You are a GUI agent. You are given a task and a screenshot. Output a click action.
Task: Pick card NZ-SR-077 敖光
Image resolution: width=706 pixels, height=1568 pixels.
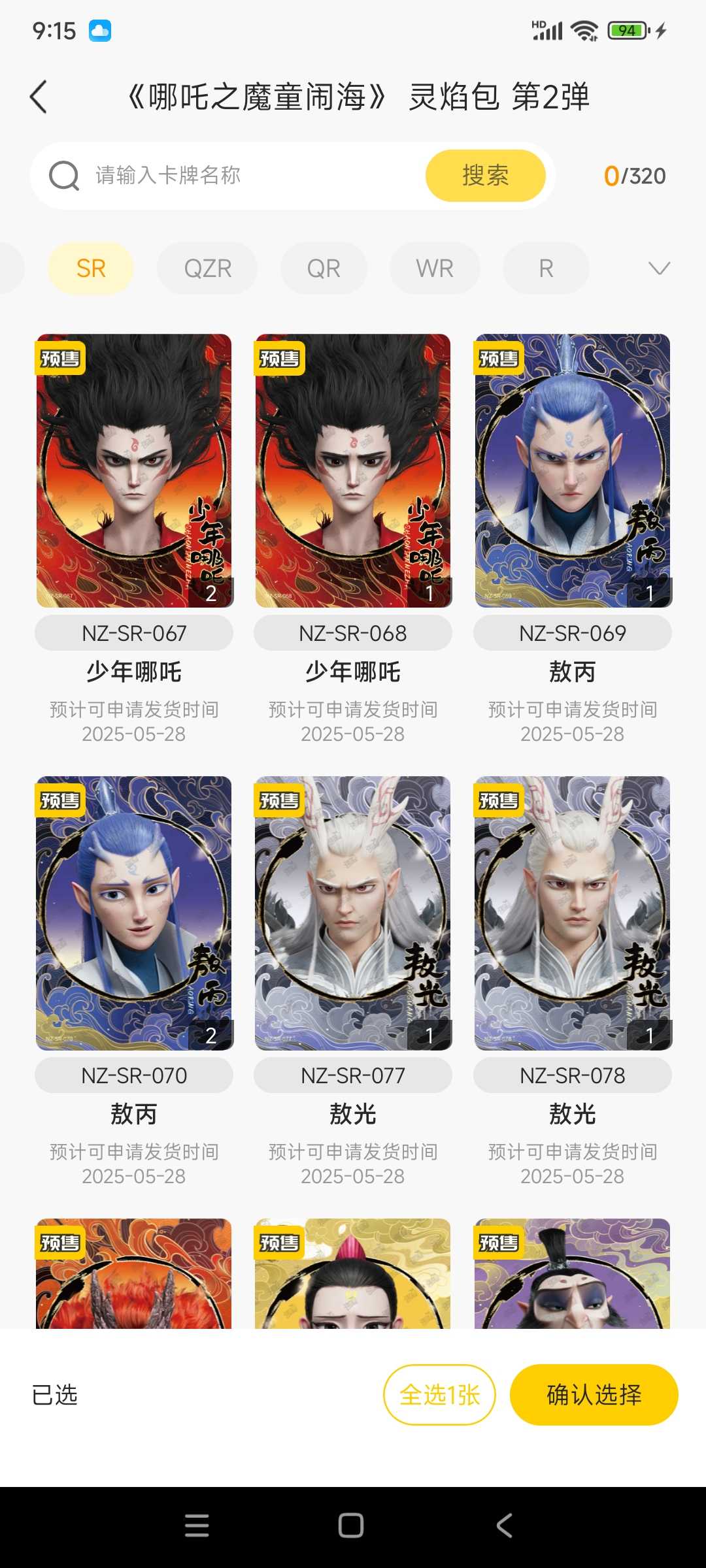point(353,913)
